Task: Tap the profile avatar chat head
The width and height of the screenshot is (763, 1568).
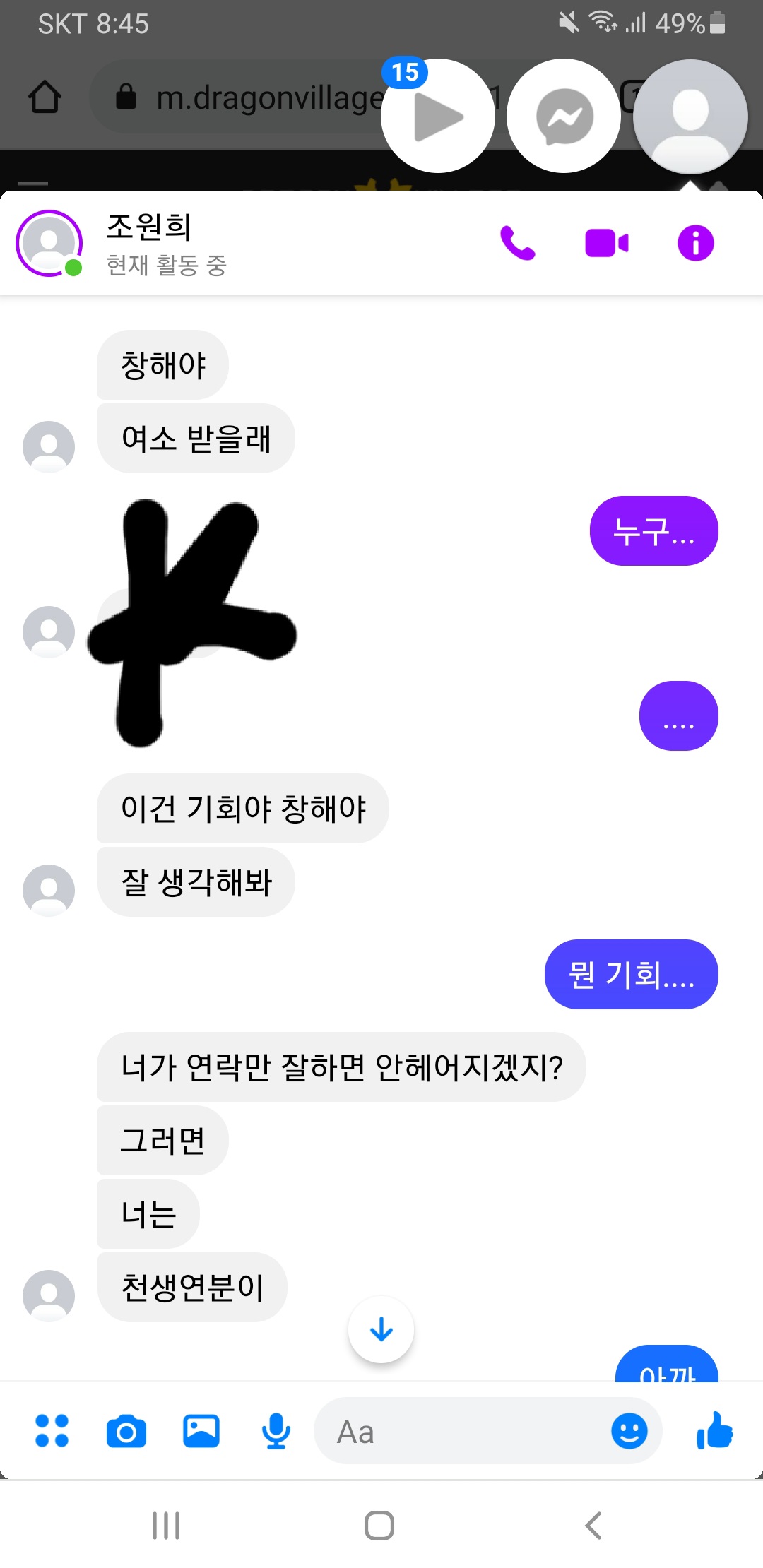Action: click(690, 117)
